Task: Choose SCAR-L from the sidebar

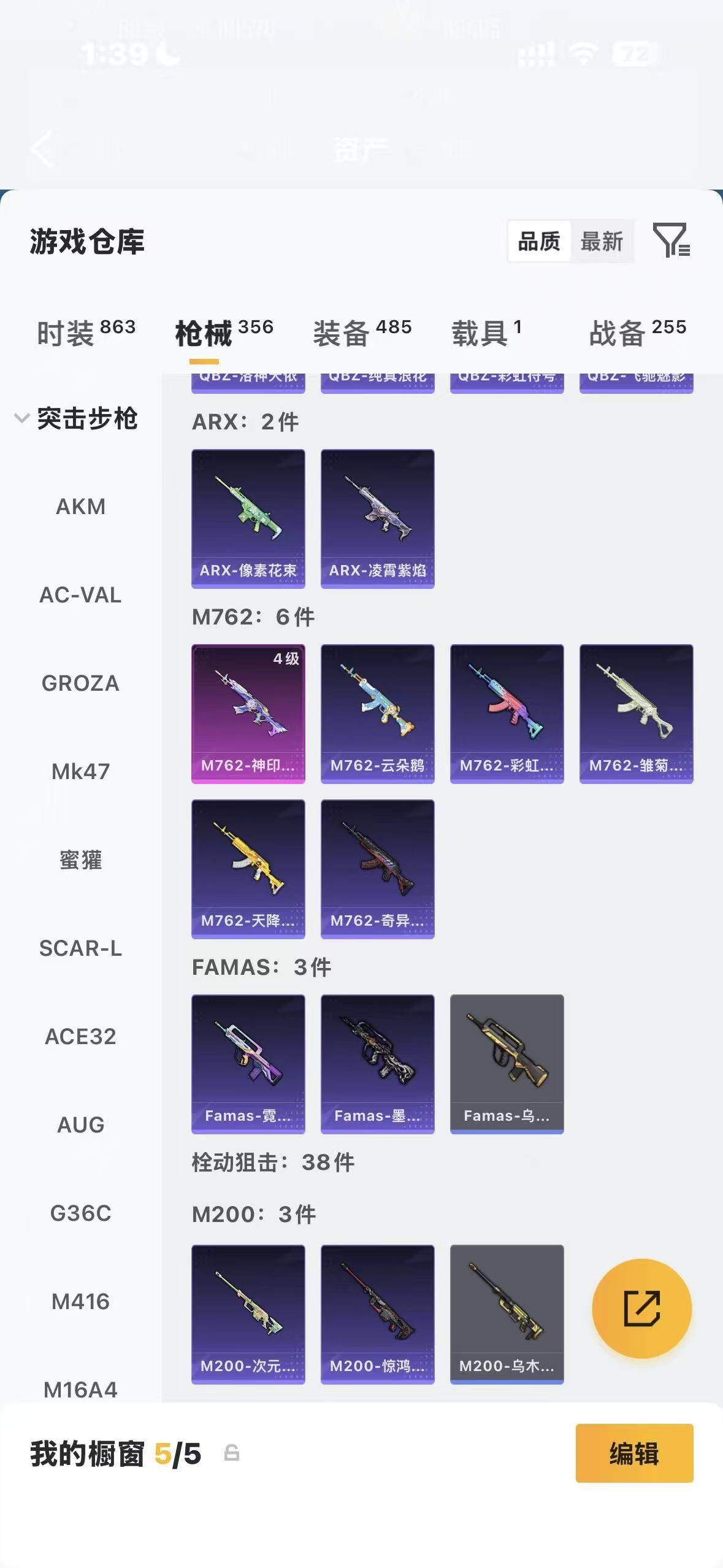Action: [x=80, y=948]
